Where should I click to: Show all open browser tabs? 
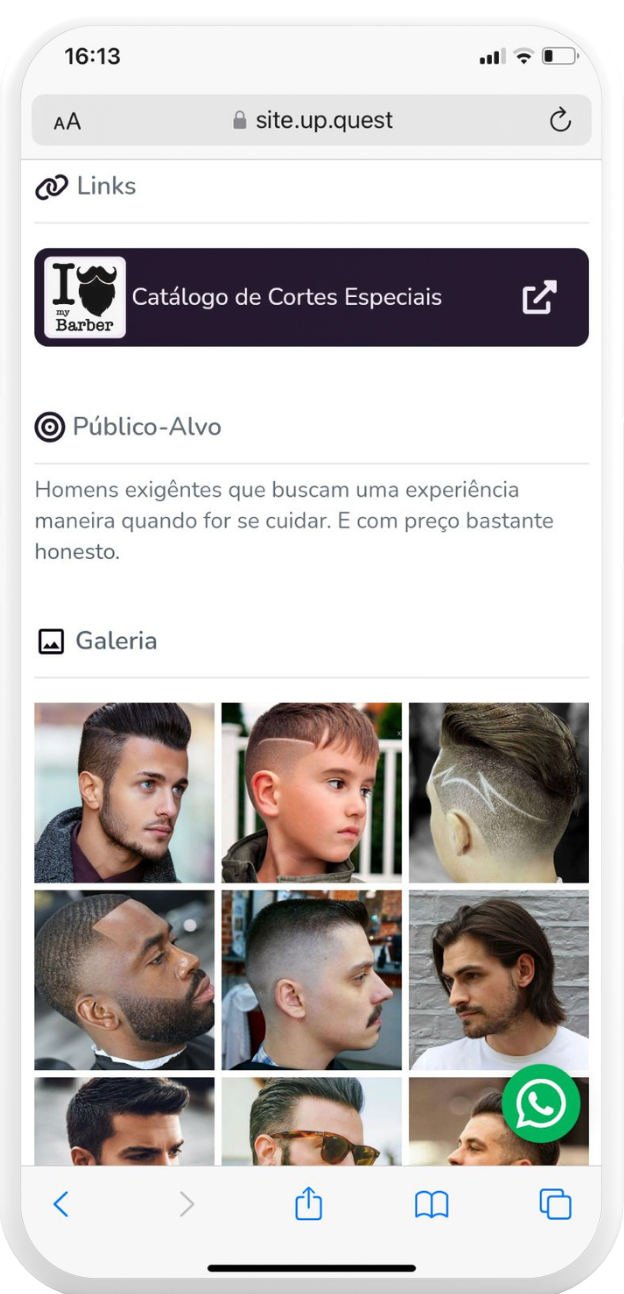555,1204
